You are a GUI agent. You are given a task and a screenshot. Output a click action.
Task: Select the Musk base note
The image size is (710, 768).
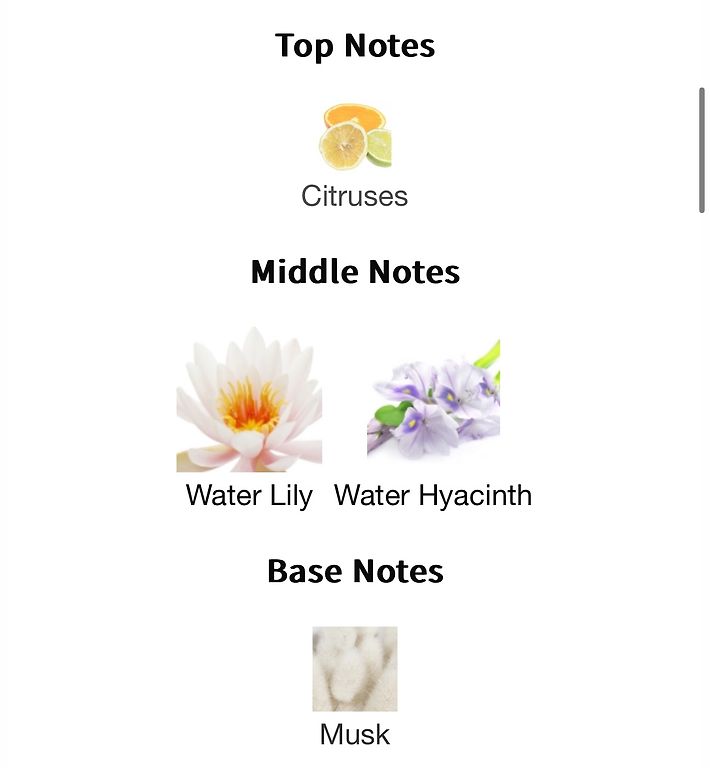coord(354,669)
